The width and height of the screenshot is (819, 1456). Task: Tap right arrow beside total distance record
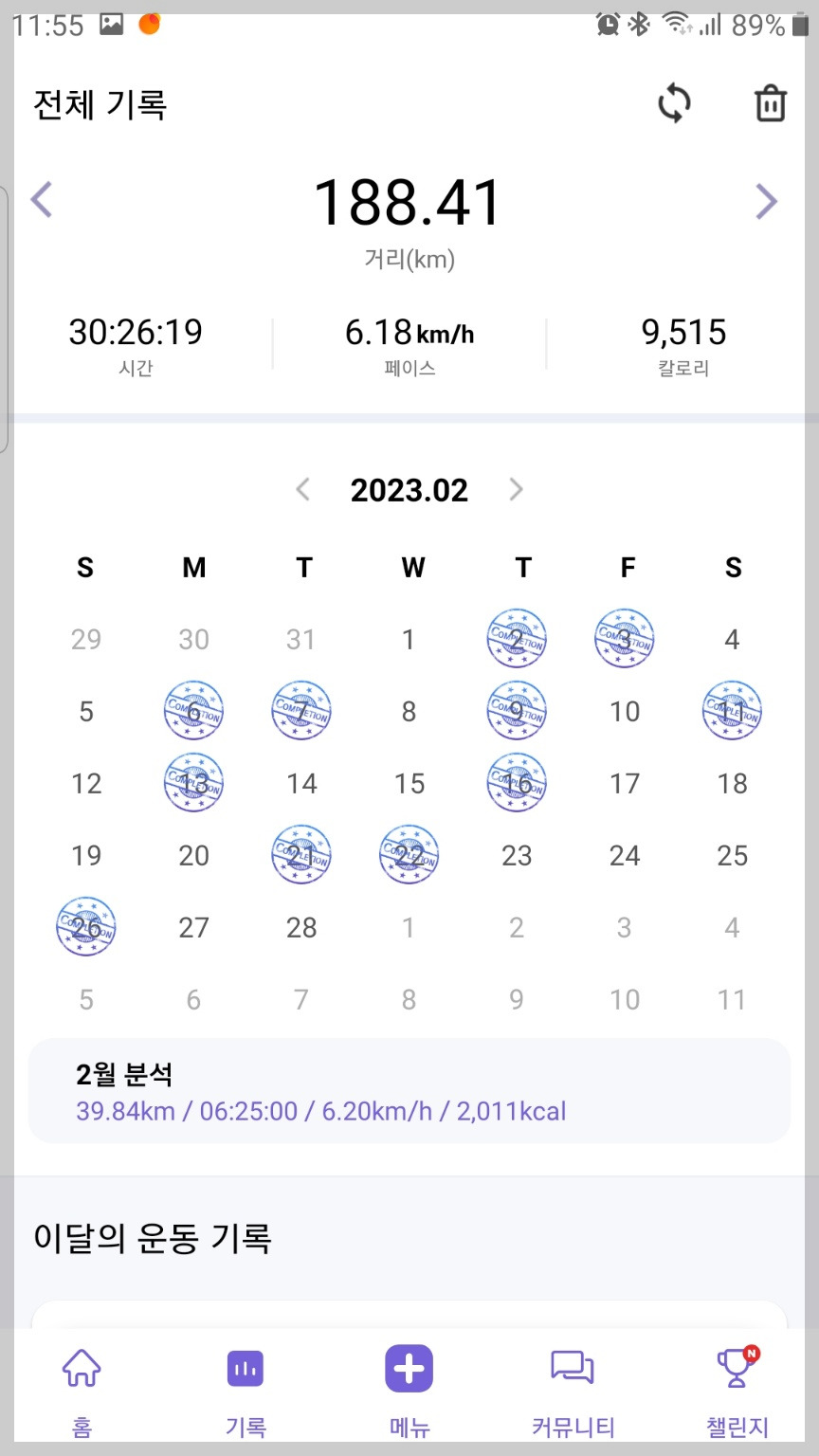(x=766, y=200)
